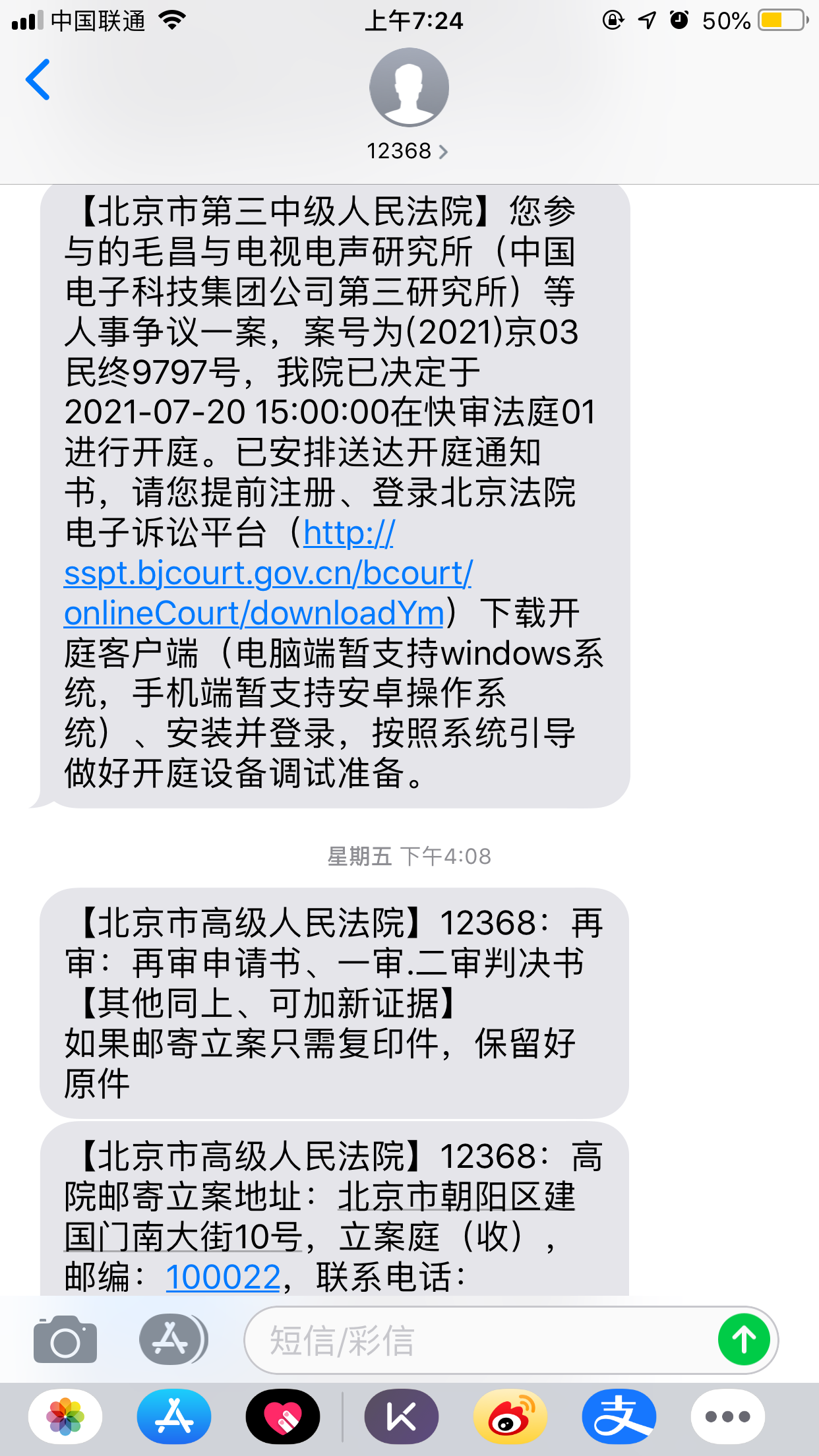
Task: Toggle the App Store apps drawer
Action: pos(173,1340)
